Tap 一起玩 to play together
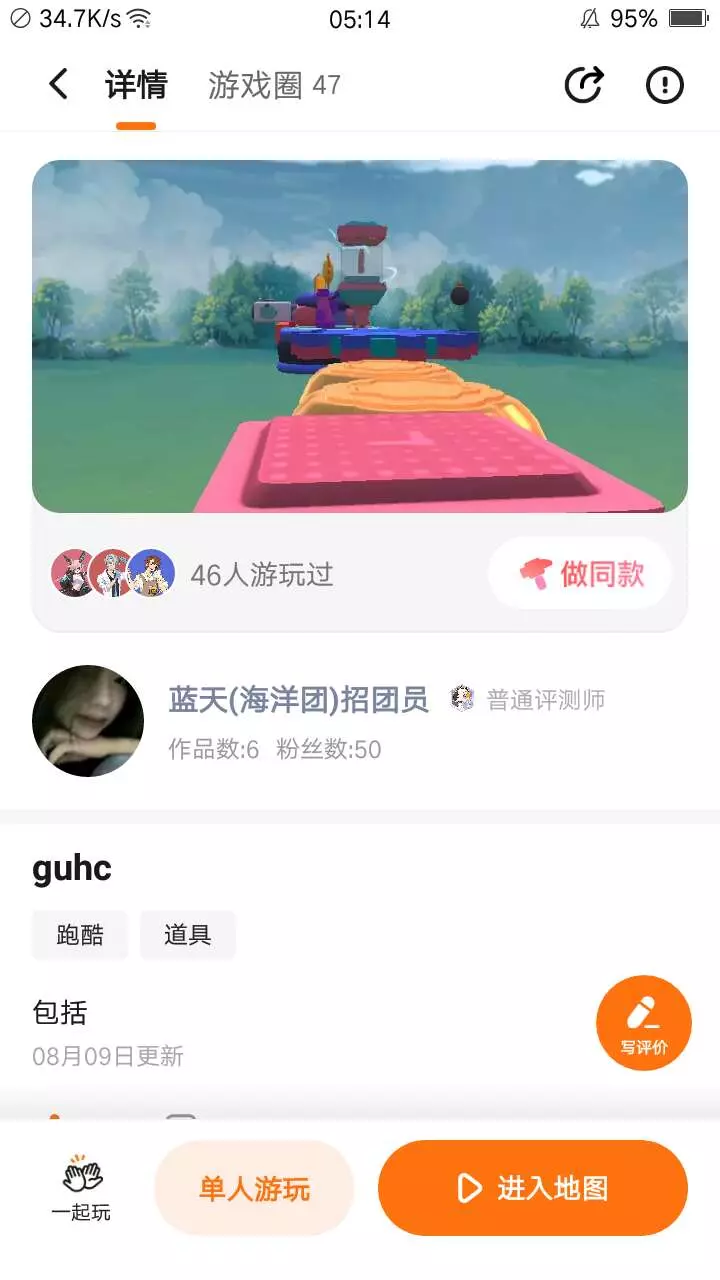The image size is (720, 1280). [x=82, y=1189]
